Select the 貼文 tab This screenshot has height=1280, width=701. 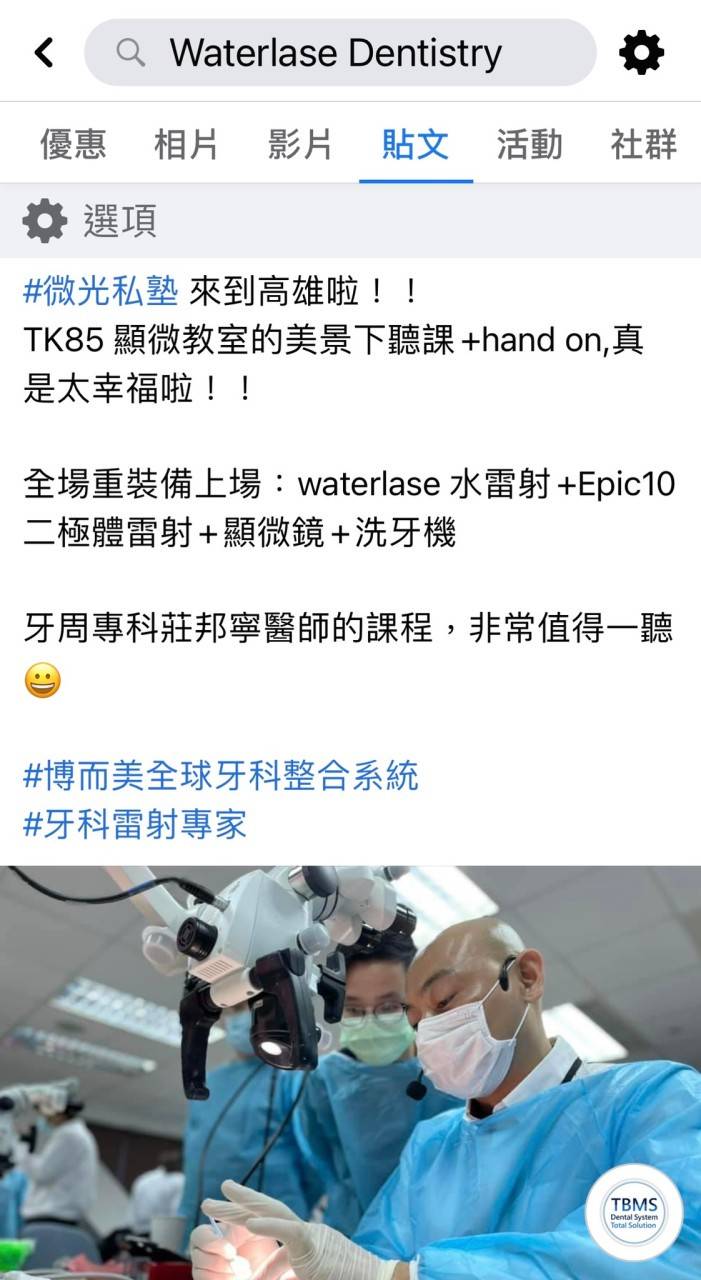[x=415, y=144]
